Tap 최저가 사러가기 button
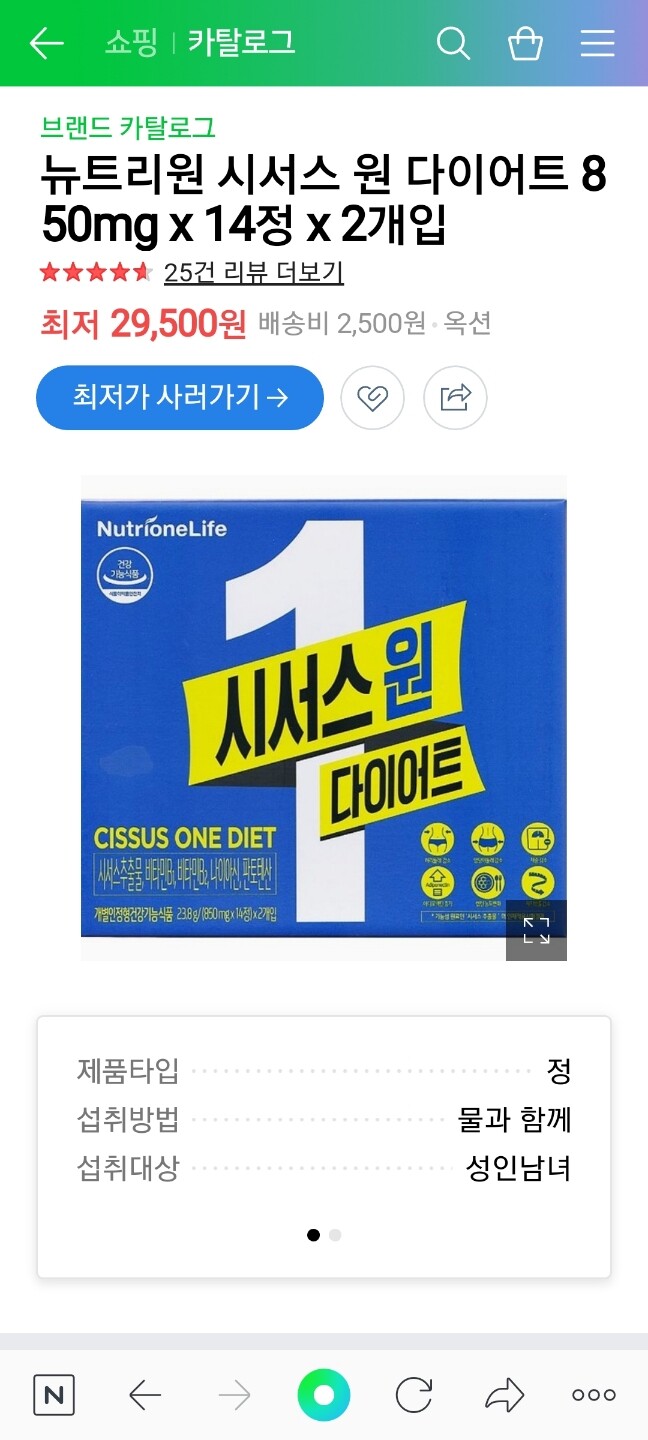 coord(180,397)
